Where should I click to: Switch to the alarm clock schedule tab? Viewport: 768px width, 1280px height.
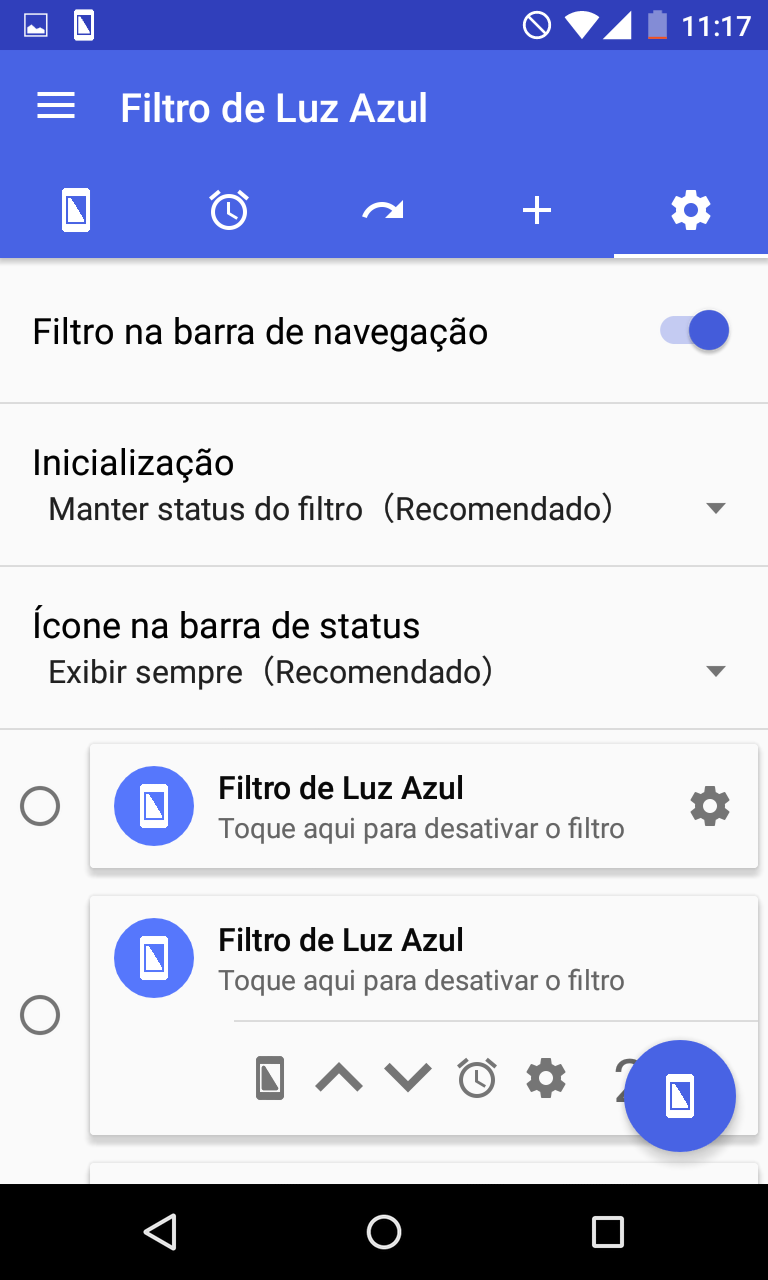(229, 210)
